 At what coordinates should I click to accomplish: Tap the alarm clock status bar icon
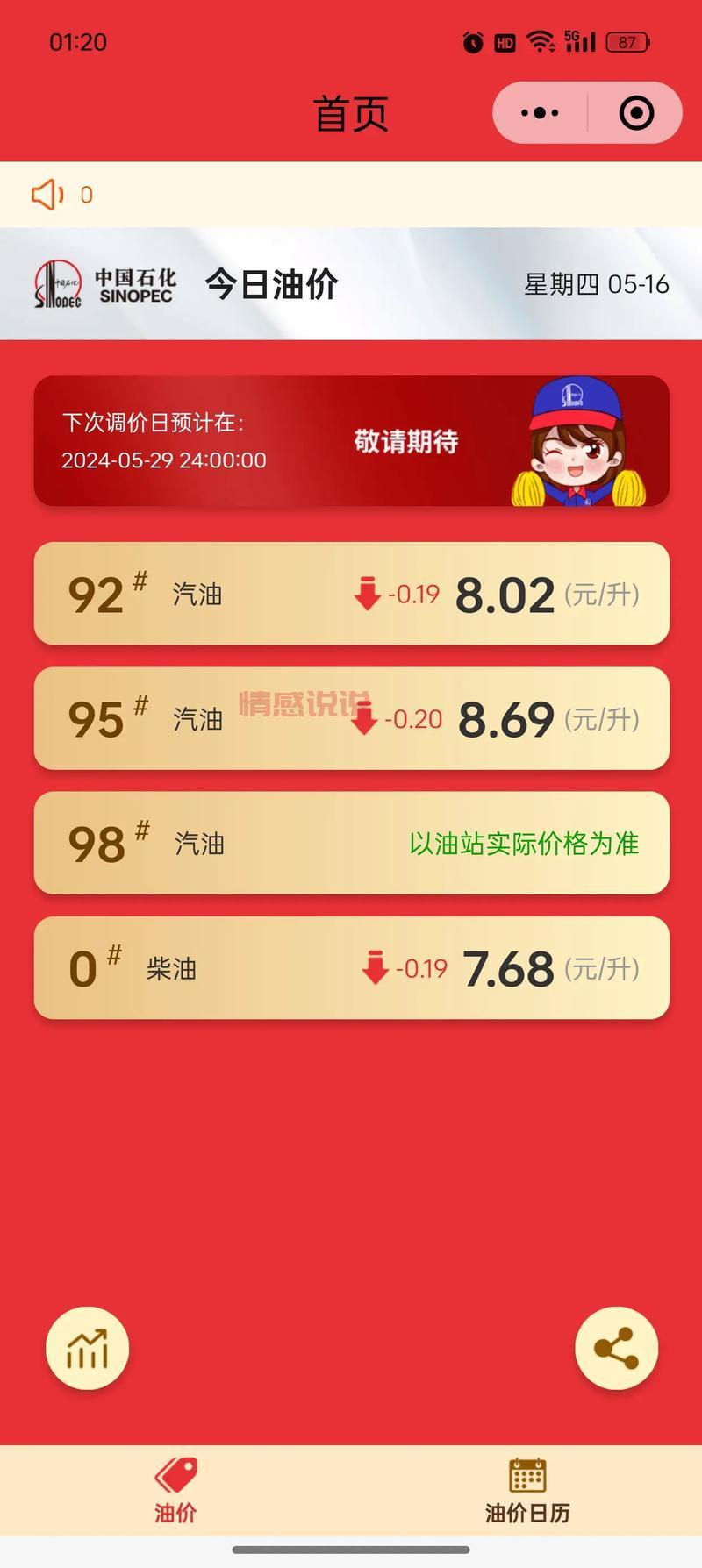[x=473, y=41]
